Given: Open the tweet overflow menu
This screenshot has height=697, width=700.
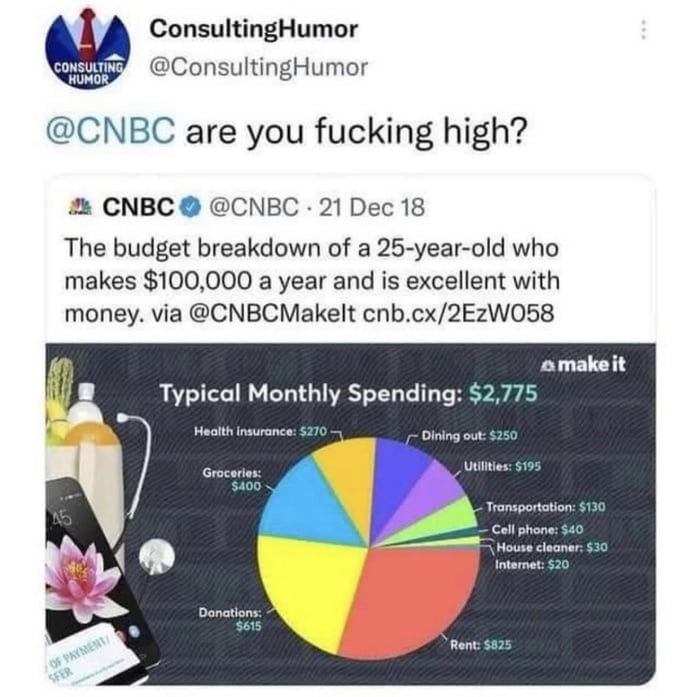Looking at the screenshot, I should [x=645, y=31].
